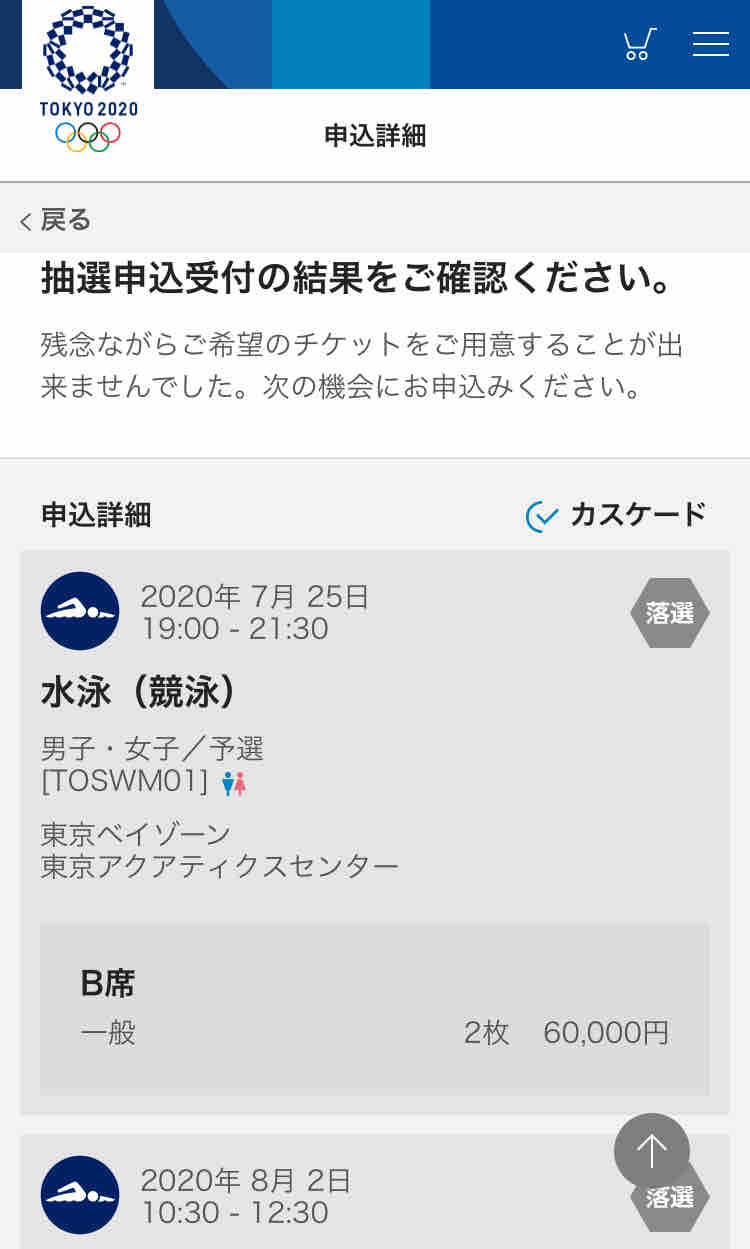This screenshot has height=1249, width=750.
Task: Open the shopping cart
Action: pos(638,44)
